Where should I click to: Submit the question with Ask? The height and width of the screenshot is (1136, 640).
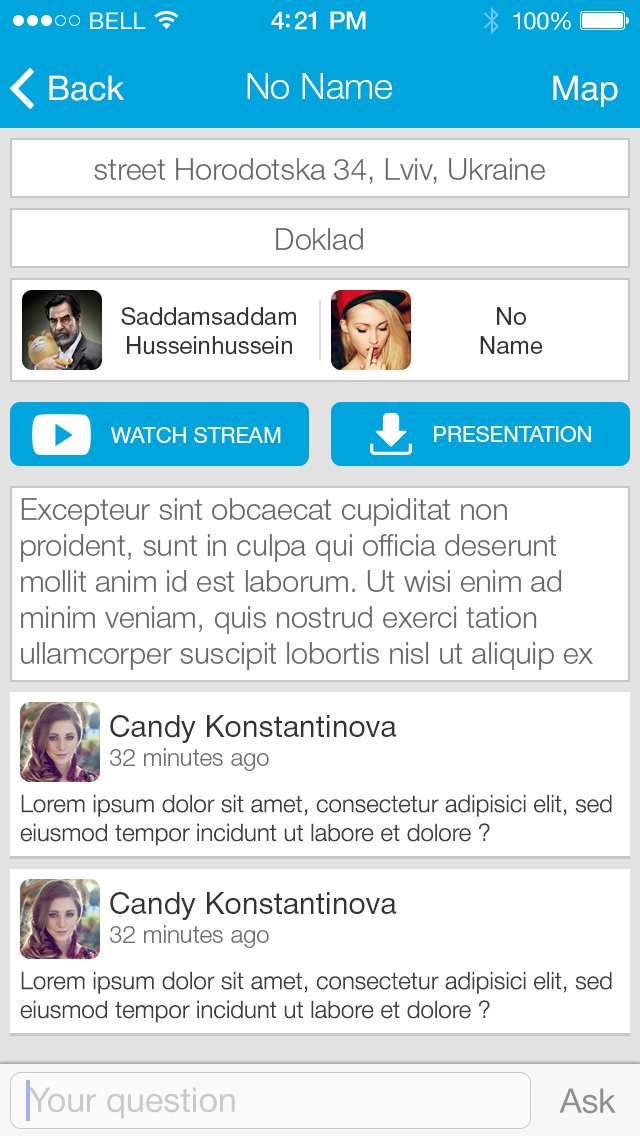587,1100
